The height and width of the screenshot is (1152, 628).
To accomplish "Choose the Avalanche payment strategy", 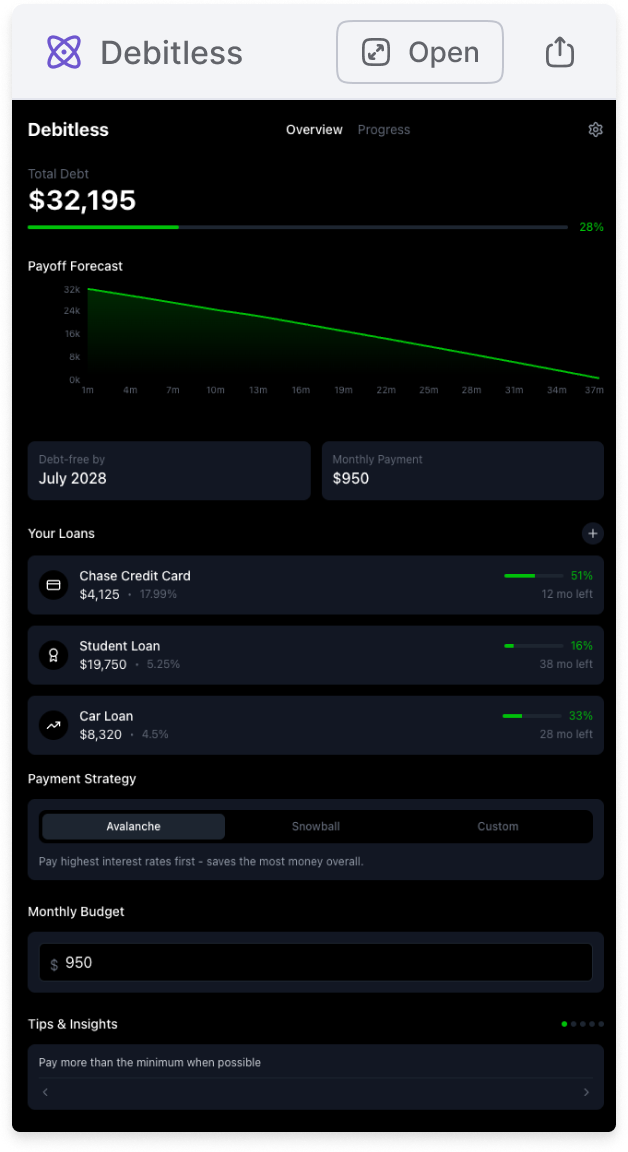I will pyautogui.click(x=133, y=827).
